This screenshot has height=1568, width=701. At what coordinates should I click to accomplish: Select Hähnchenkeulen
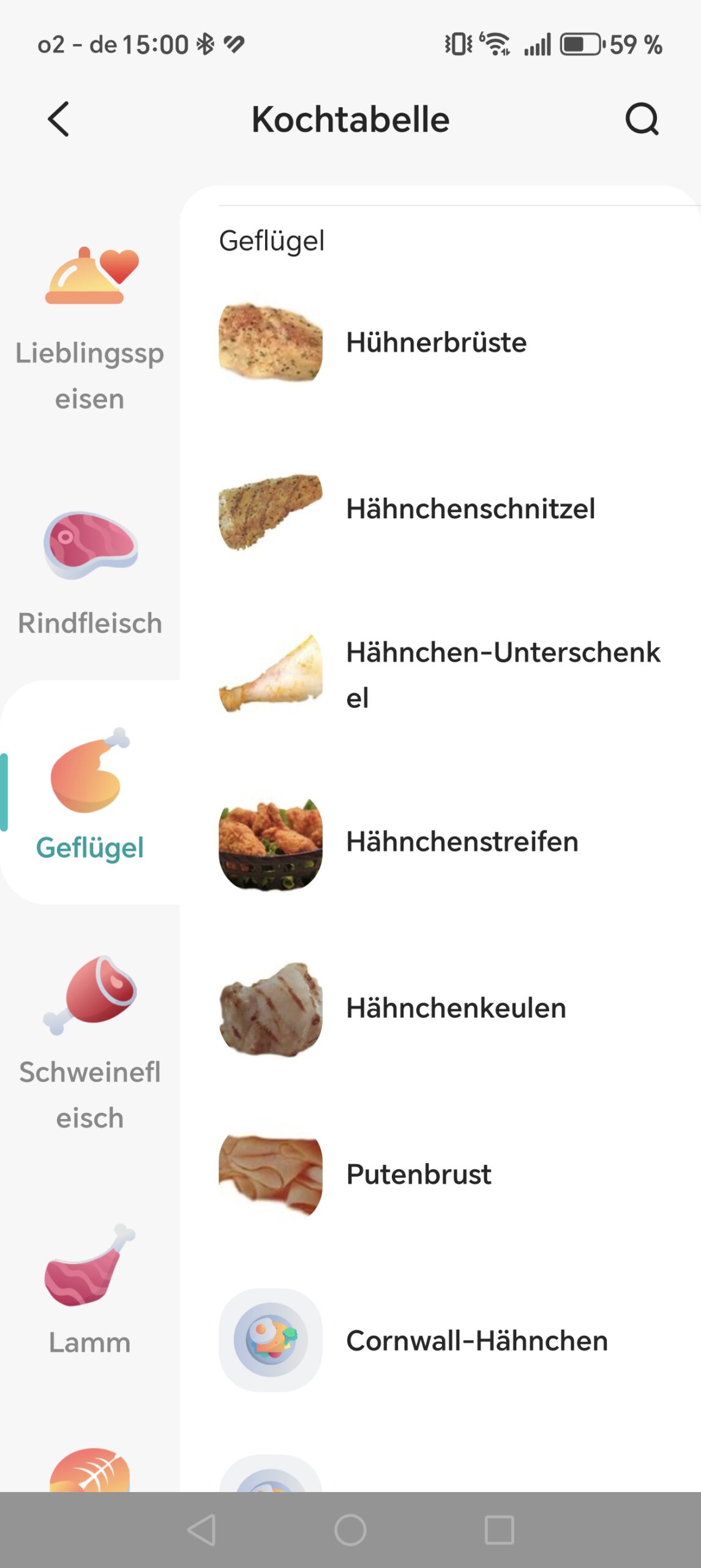tap(455, 1008)
